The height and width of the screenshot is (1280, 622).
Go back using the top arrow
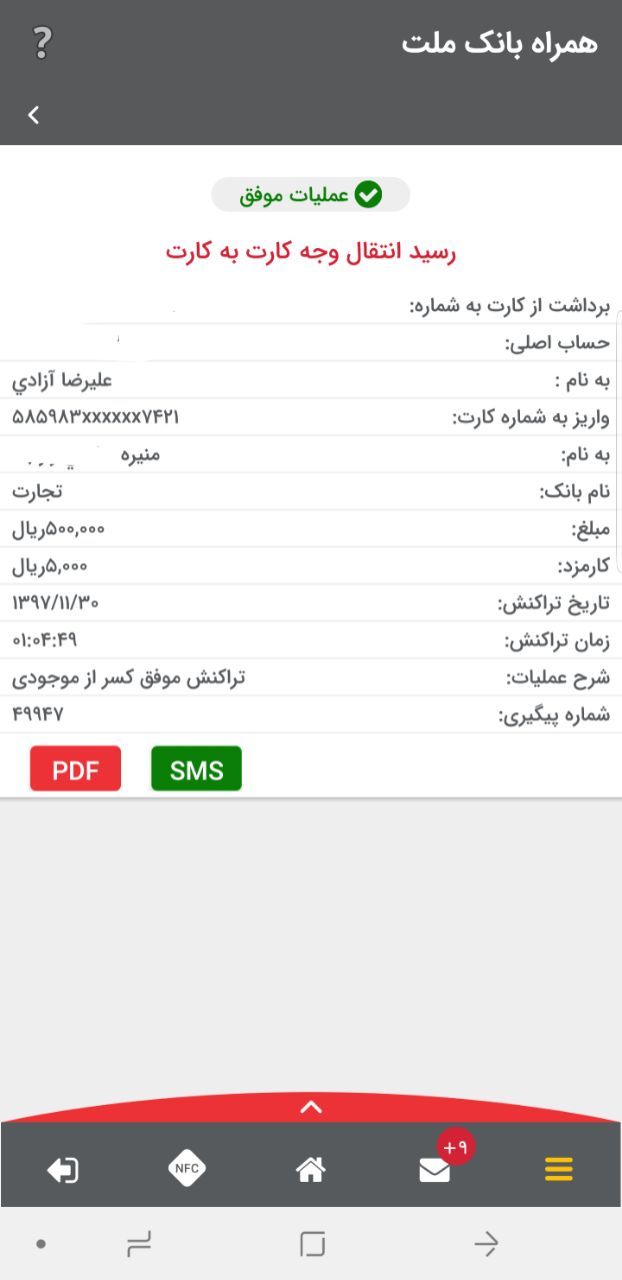tap(34, 115)
